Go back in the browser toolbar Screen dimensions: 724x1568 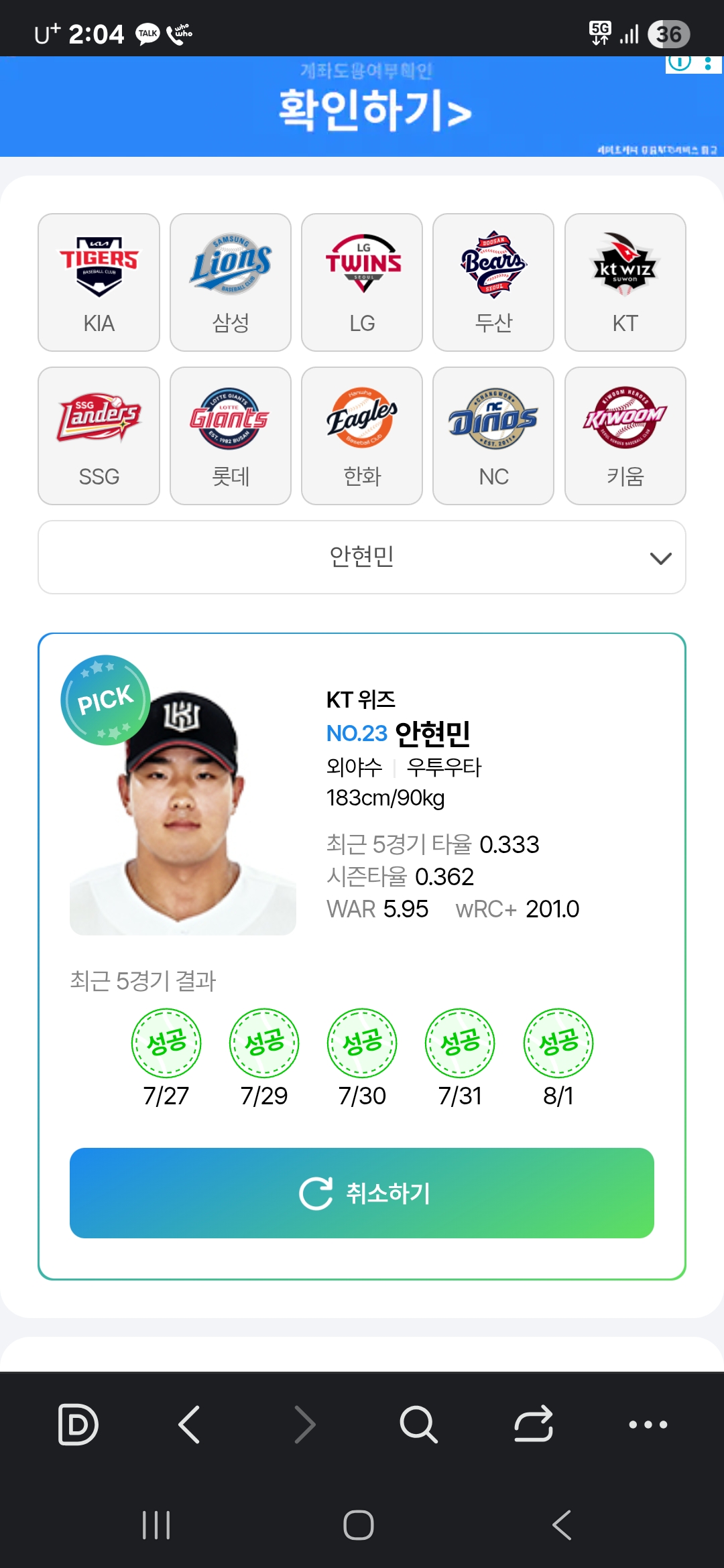(x=190, y=1424)
